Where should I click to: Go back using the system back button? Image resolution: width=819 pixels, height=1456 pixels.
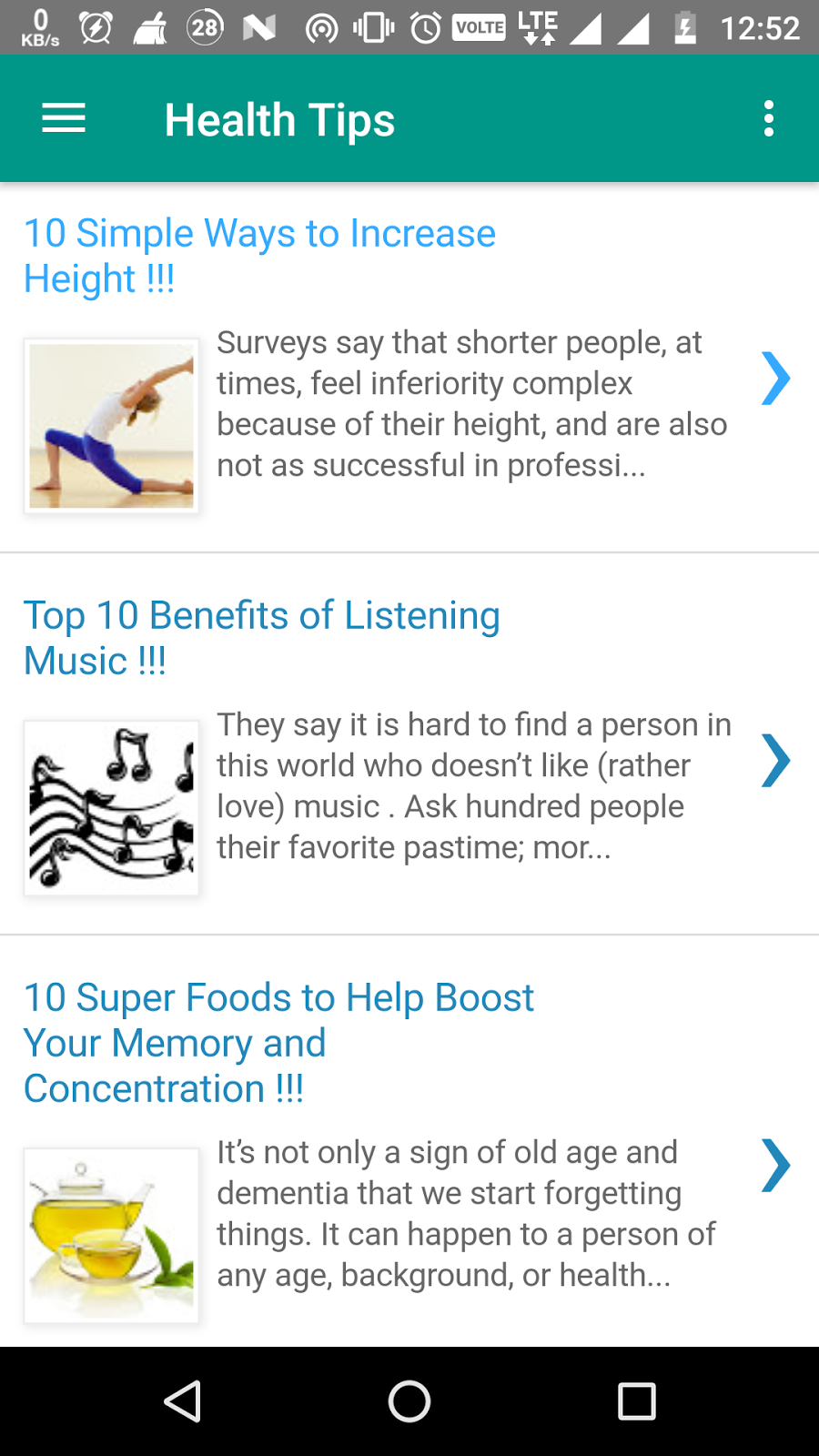tap(182, 1401)
